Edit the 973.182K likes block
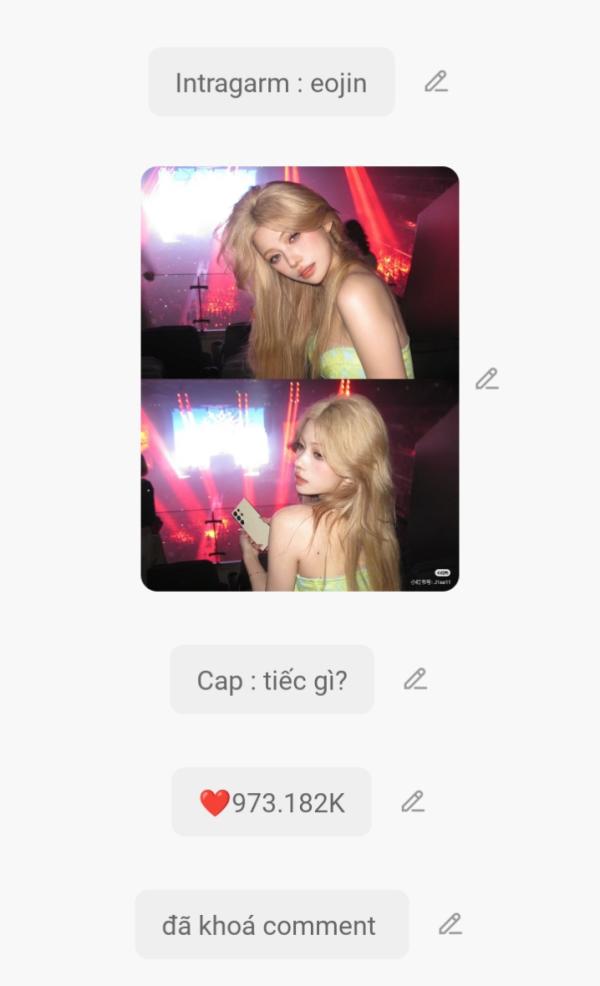Viewport: 600px width, 986px height. coord(412,801)
